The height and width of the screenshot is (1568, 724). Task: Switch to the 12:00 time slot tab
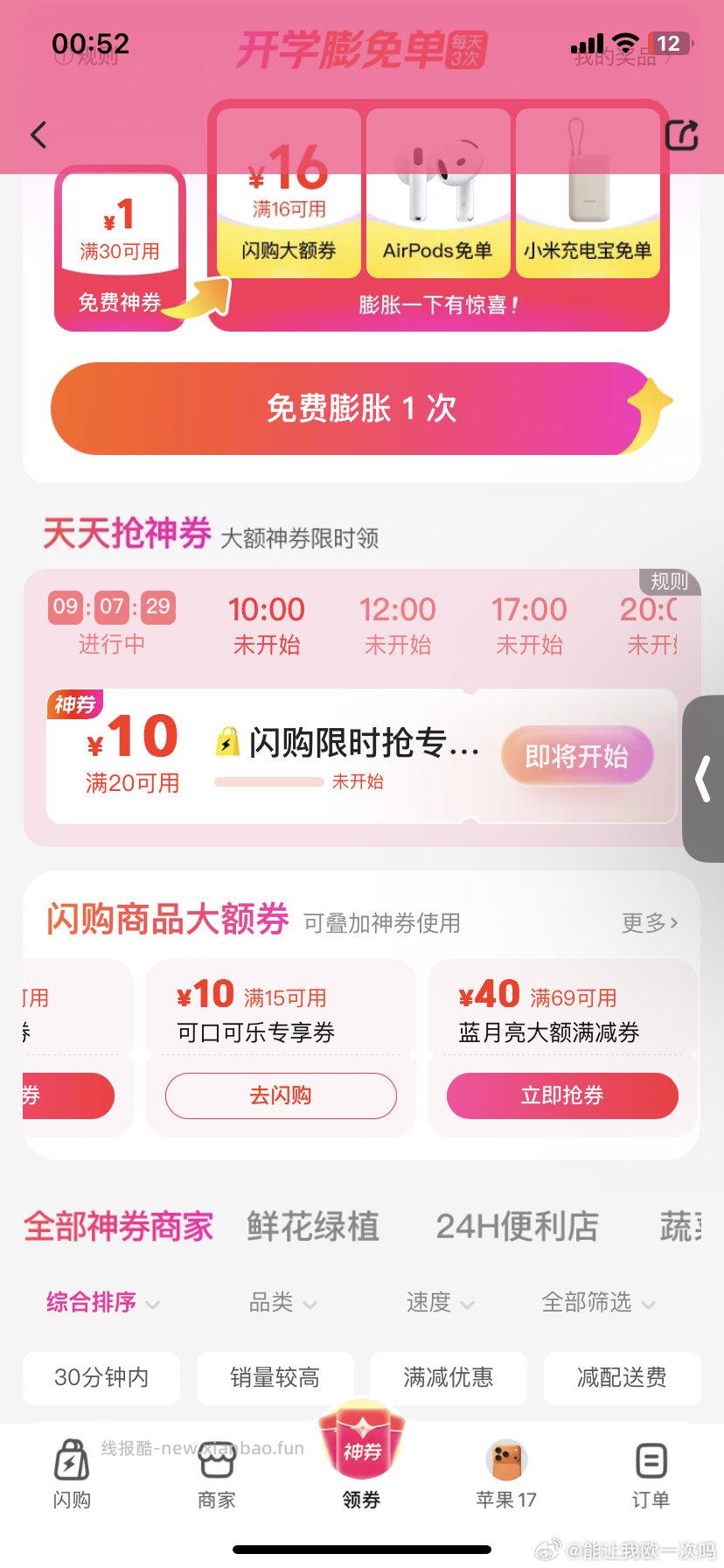[x=399, y=623]
